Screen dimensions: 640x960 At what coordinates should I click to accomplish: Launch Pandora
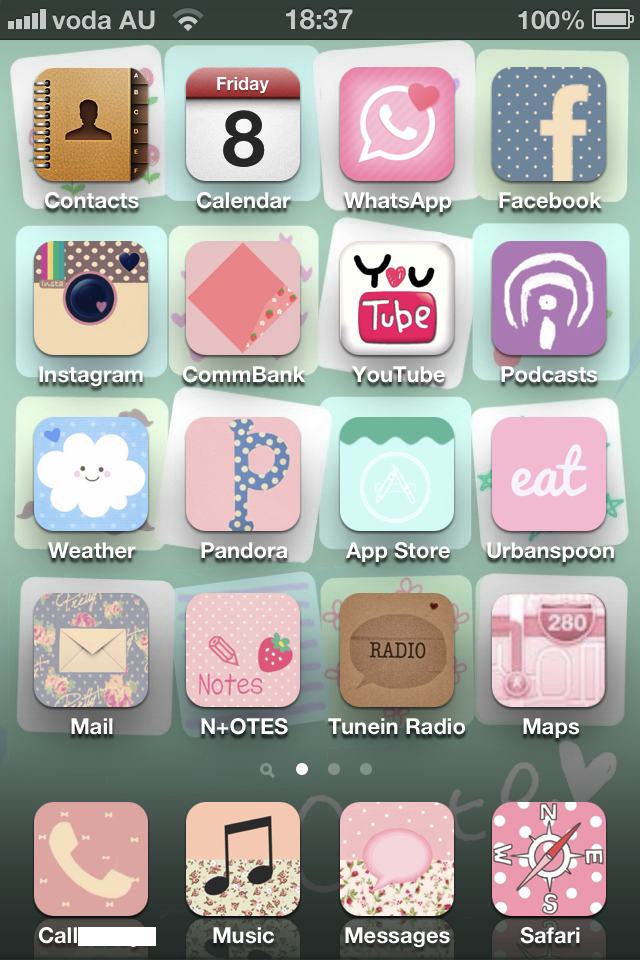pos(243,474)
